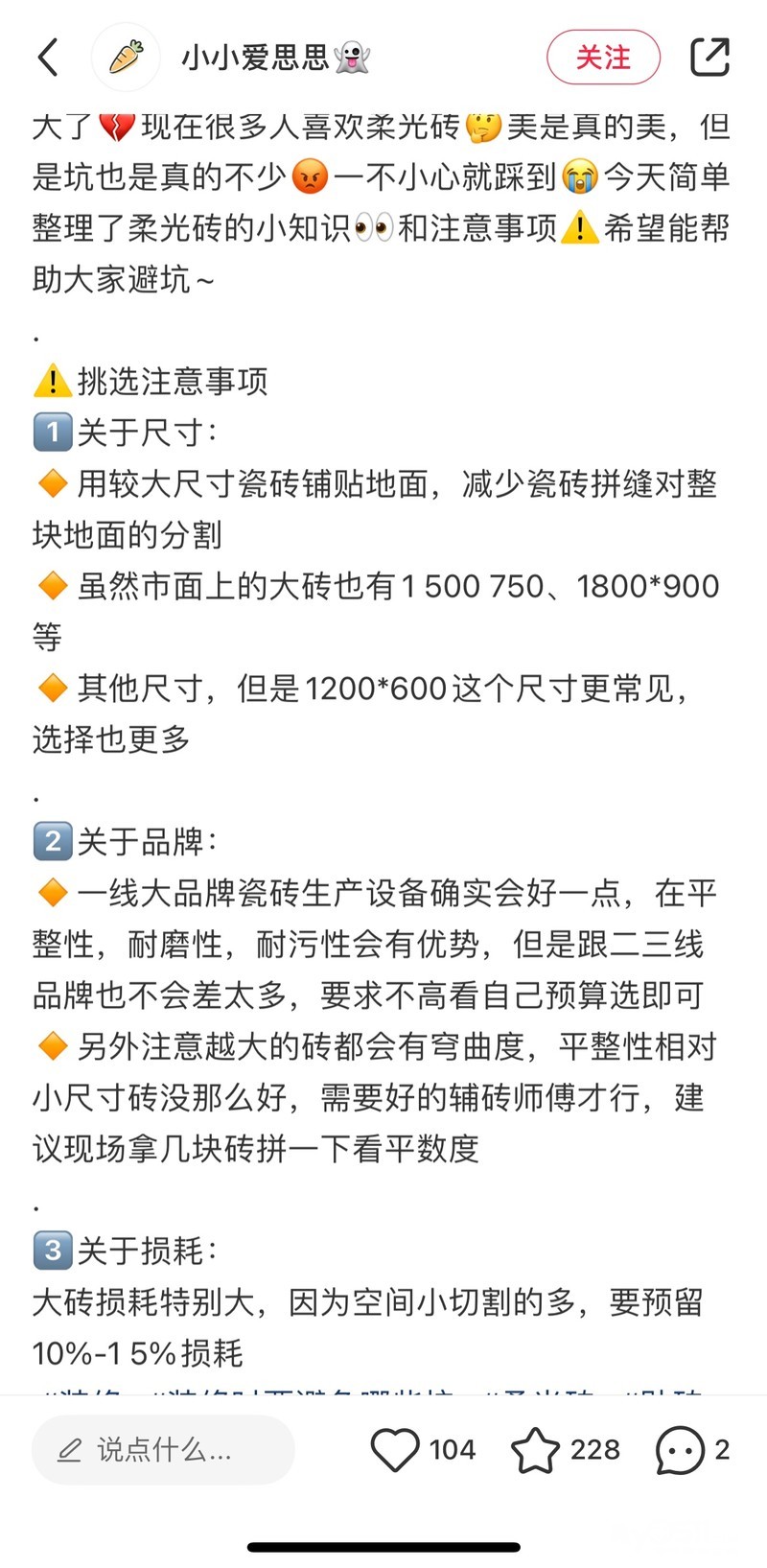Image resolution: width=767 pixels, height=1568 pixels.
Task: Go back using the top arrow
Action: tap(48, 58)
